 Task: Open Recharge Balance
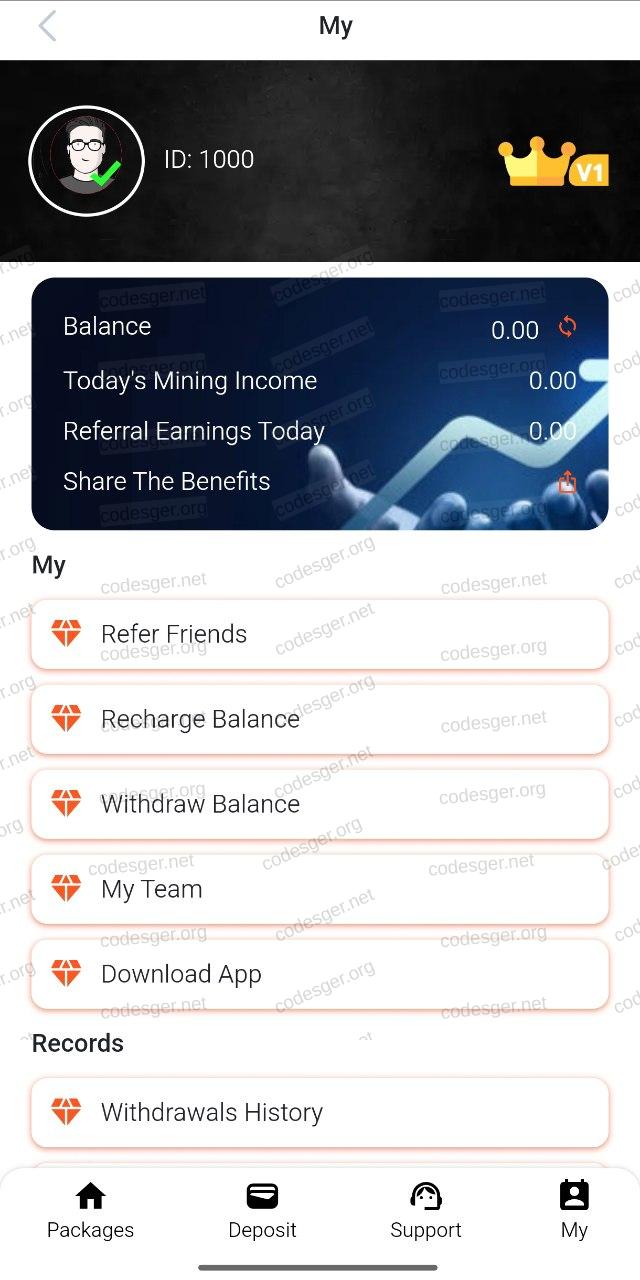click(320, 719)
